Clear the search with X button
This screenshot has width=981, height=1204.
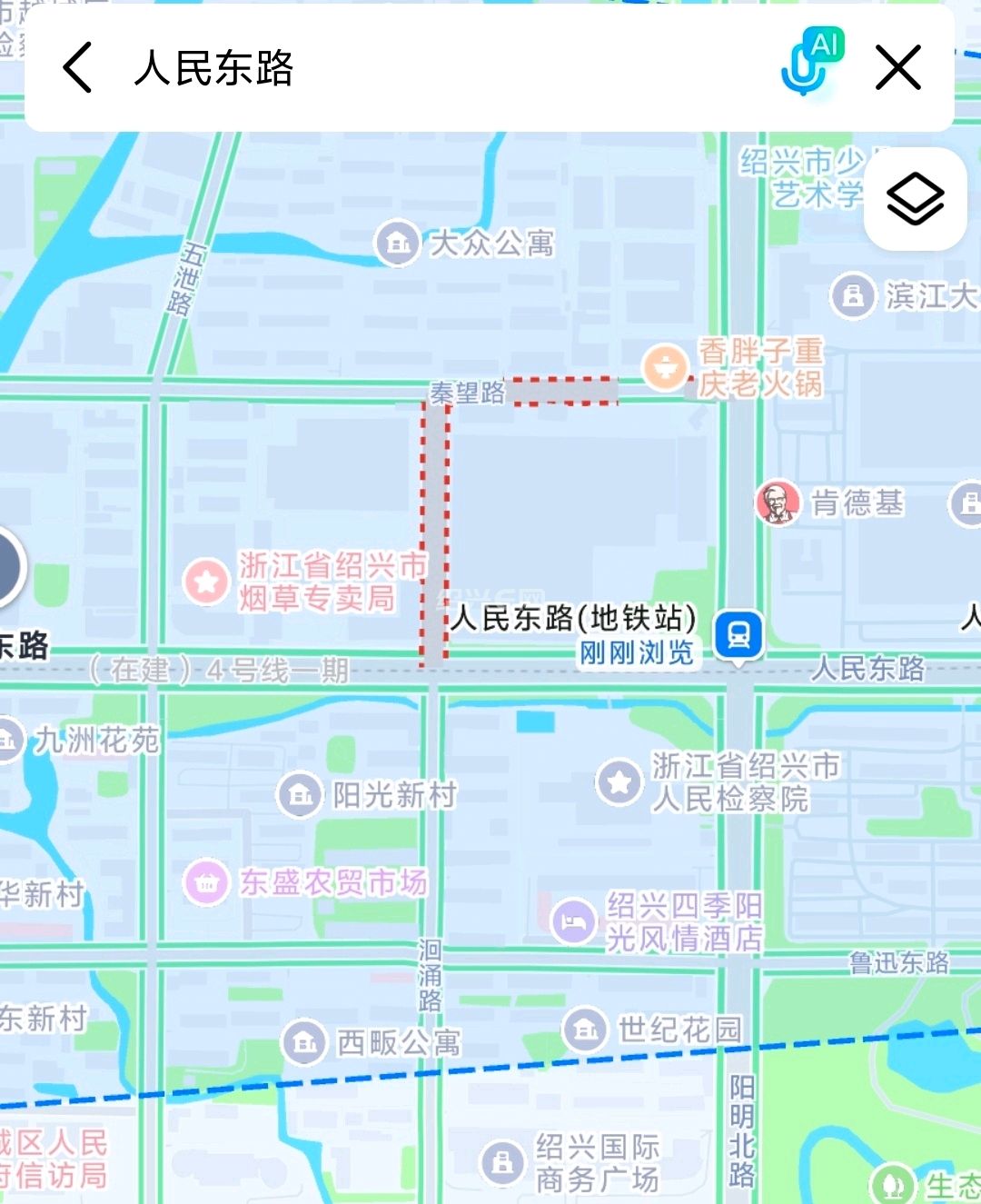pyautogui.click(x=898, y=68)
